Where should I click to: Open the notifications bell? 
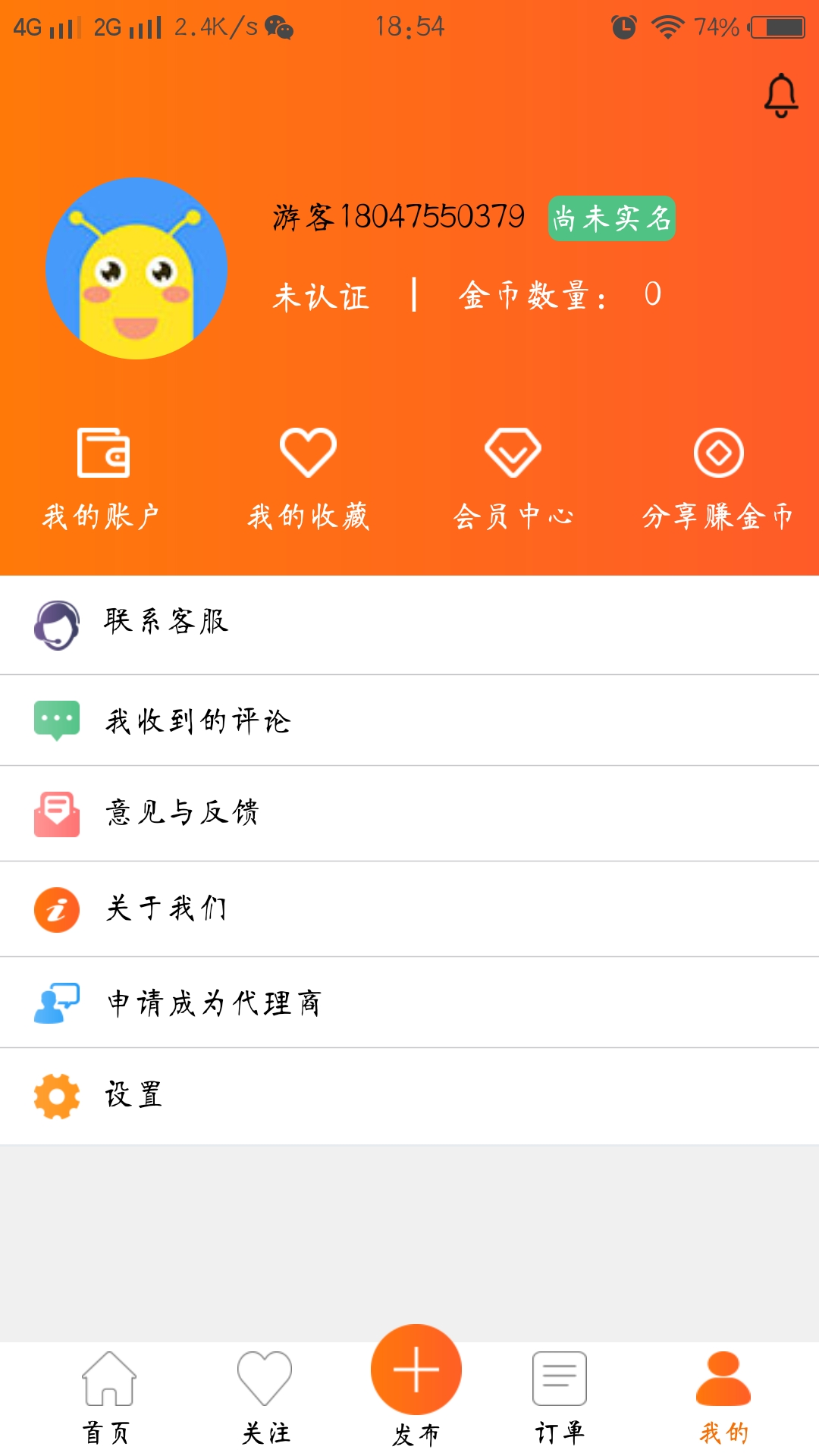780,96
